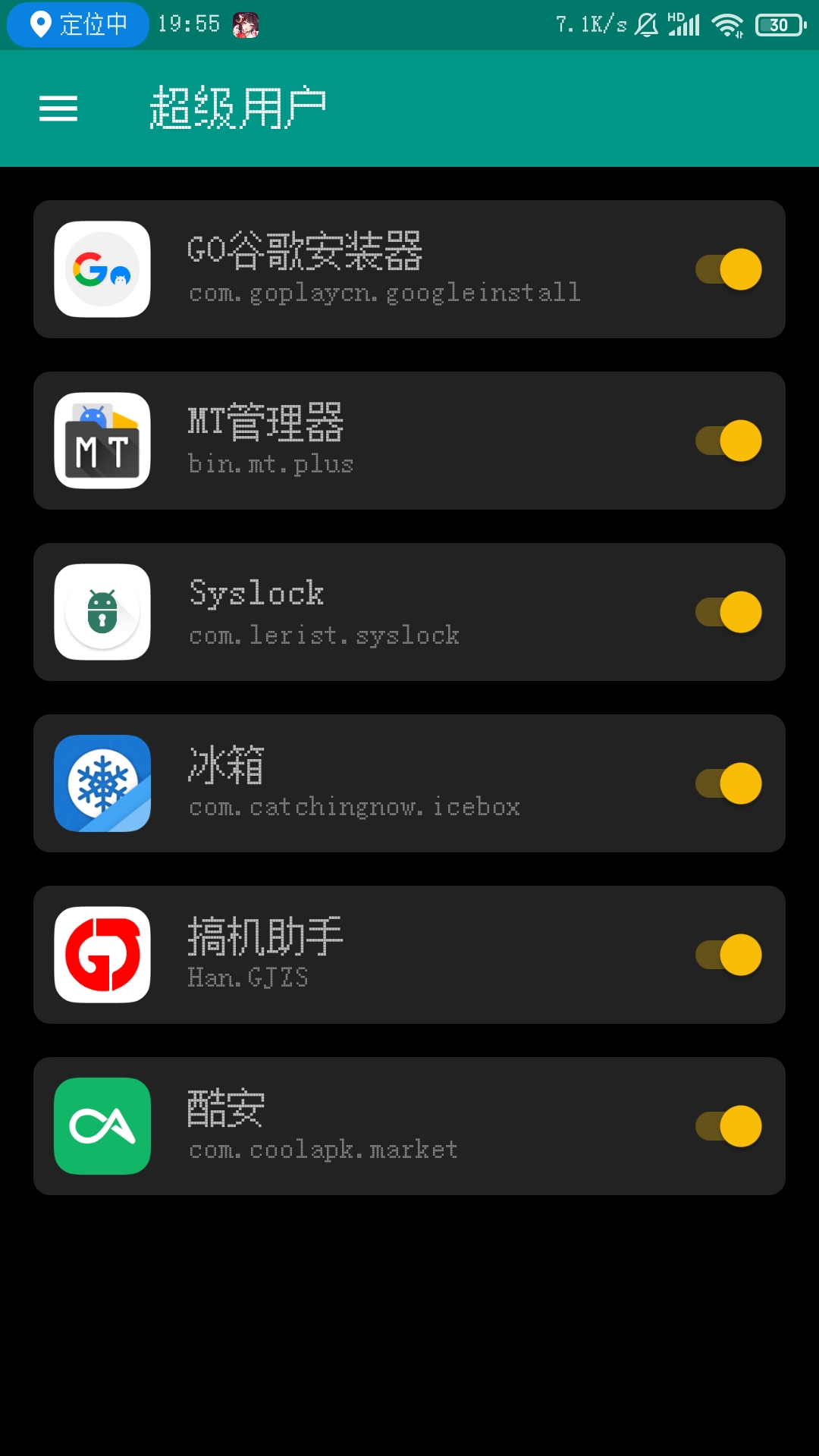Toggle root permission for MT管理器
Screen dimensions: 819x1456
[728, 440]
